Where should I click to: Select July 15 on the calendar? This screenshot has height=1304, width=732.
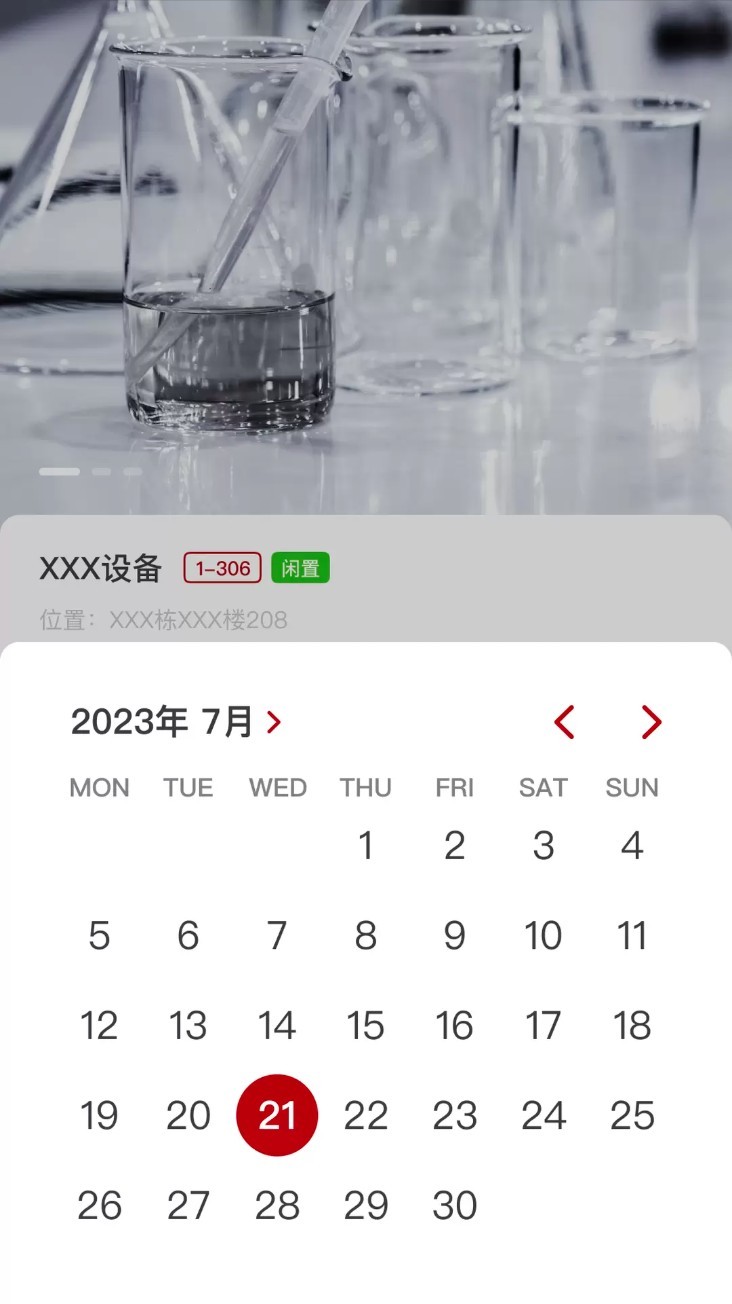coord(366,1025)
